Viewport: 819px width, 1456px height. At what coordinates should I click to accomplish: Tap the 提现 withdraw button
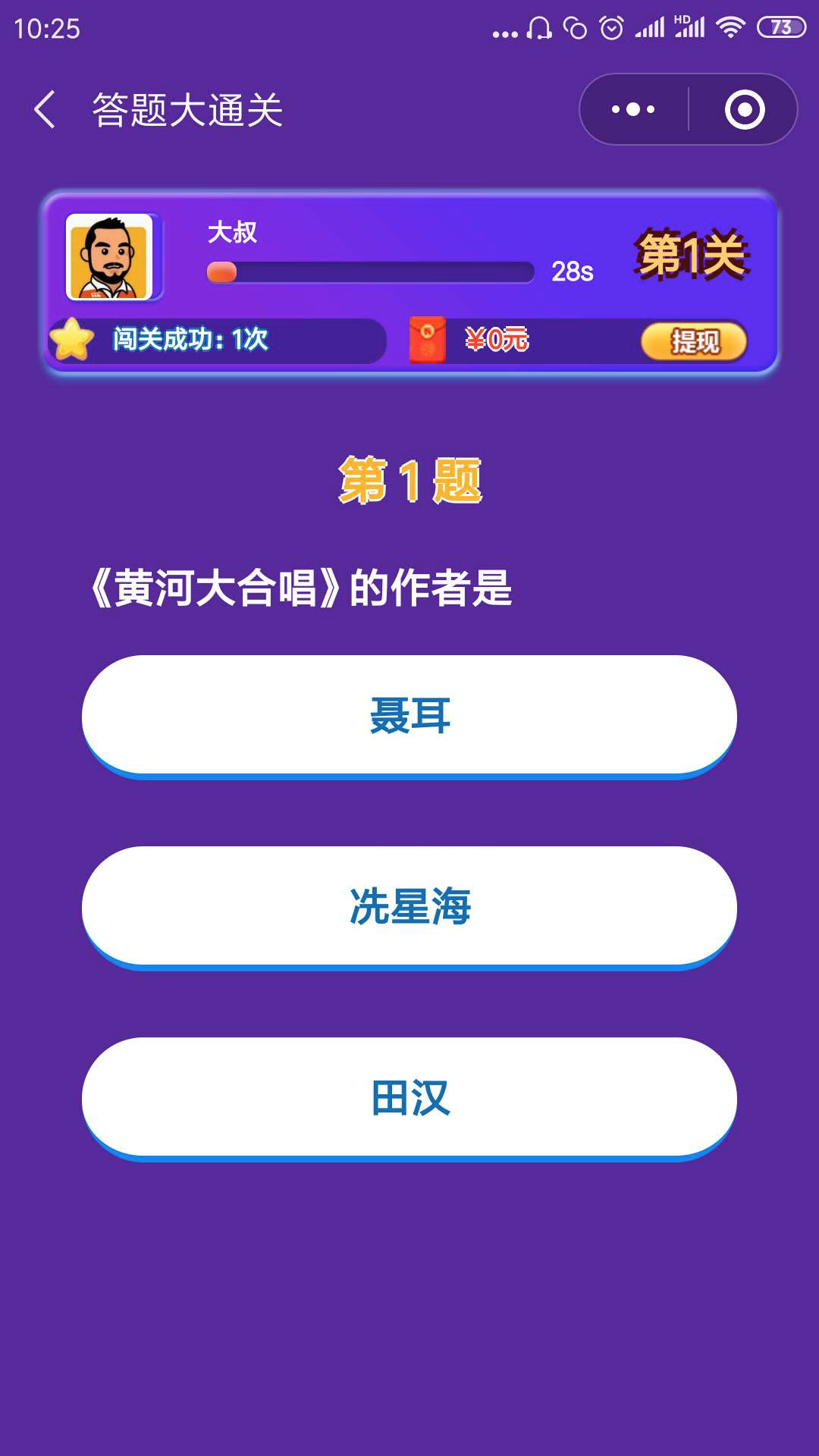click(694, 341)
